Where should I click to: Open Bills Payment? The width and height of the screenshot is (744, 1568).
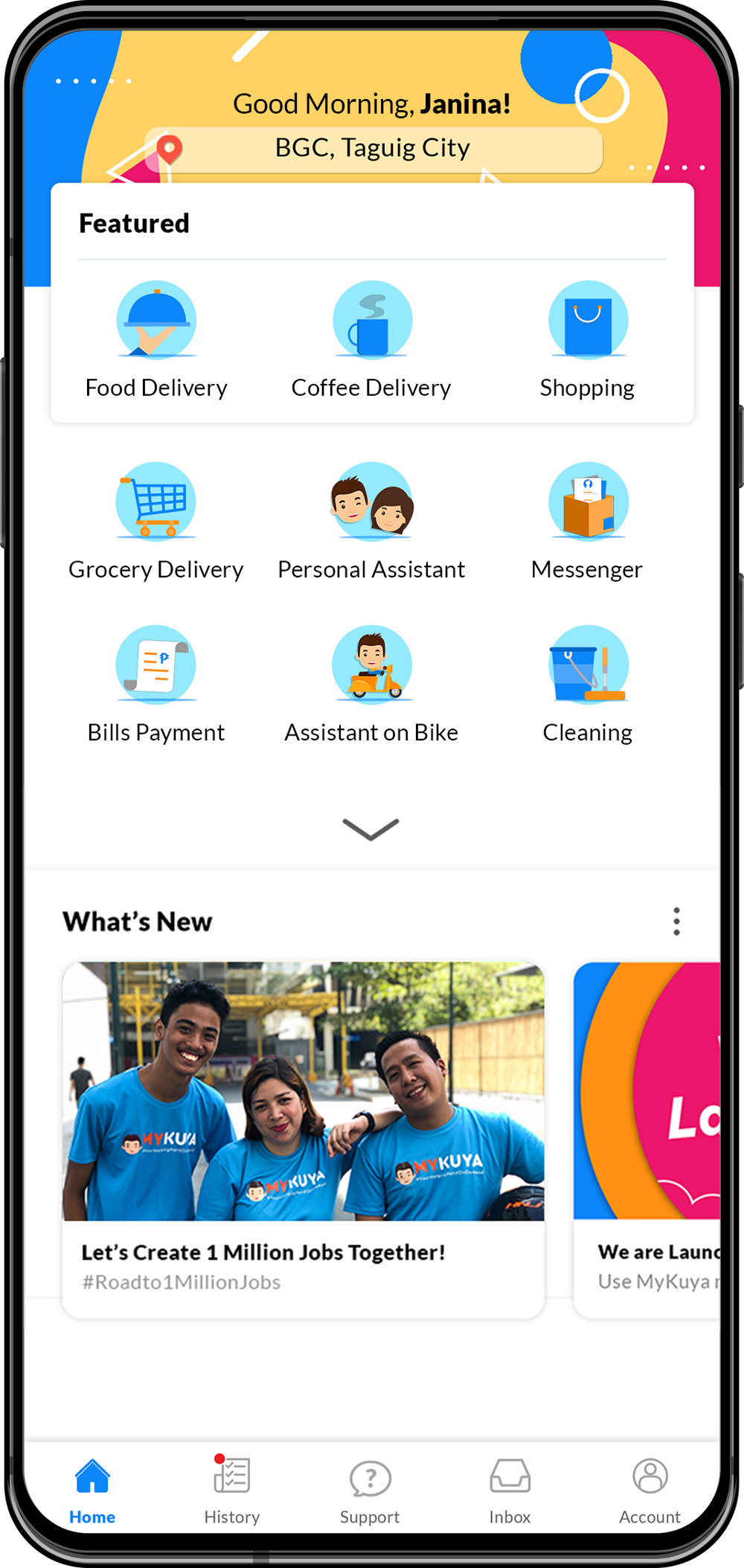pos(156,685)
